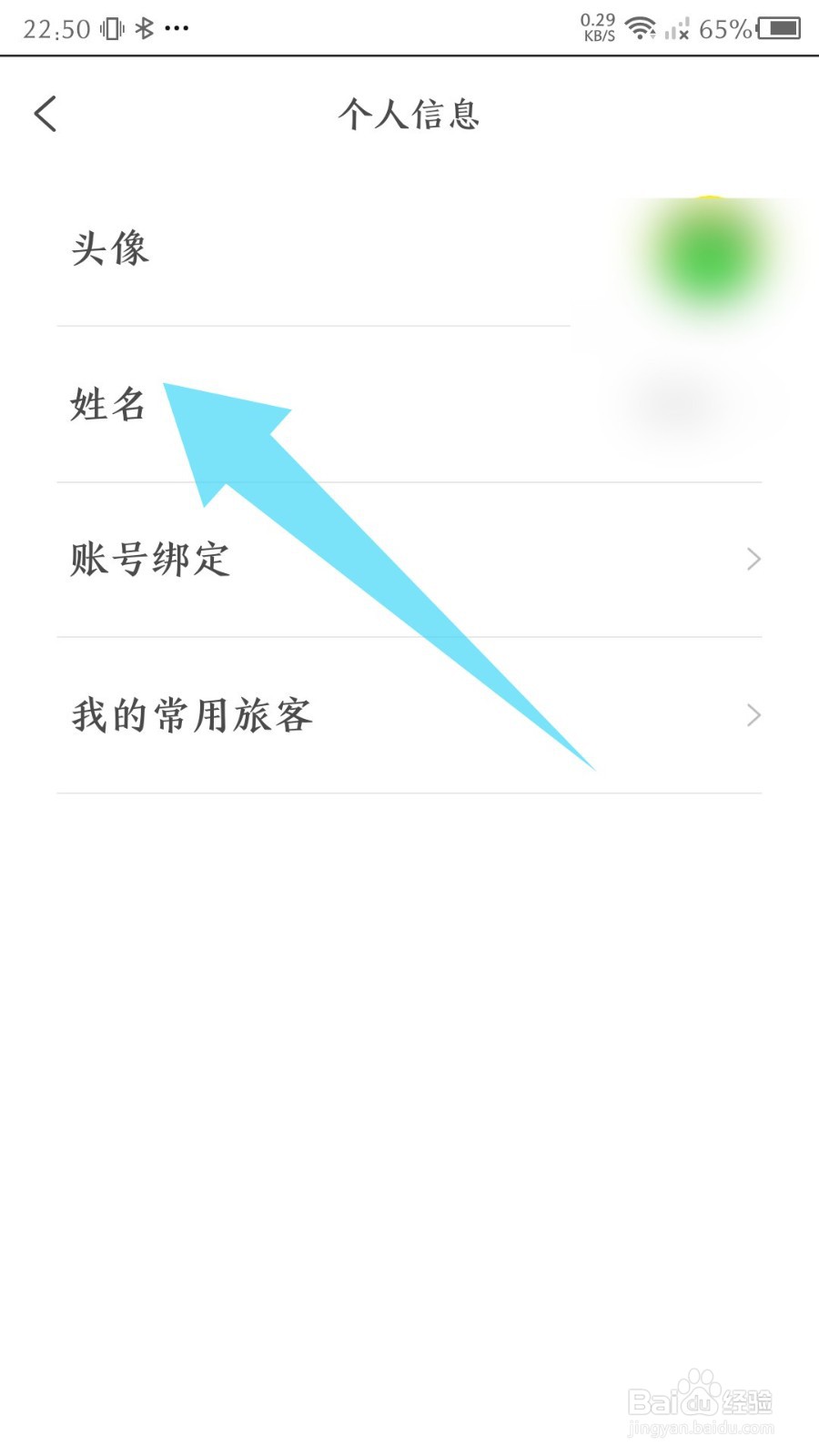Tap the 头像 label to change avatar
Image resolution: width=819 pixels, height=1456 pixels.
pos(111,248)
